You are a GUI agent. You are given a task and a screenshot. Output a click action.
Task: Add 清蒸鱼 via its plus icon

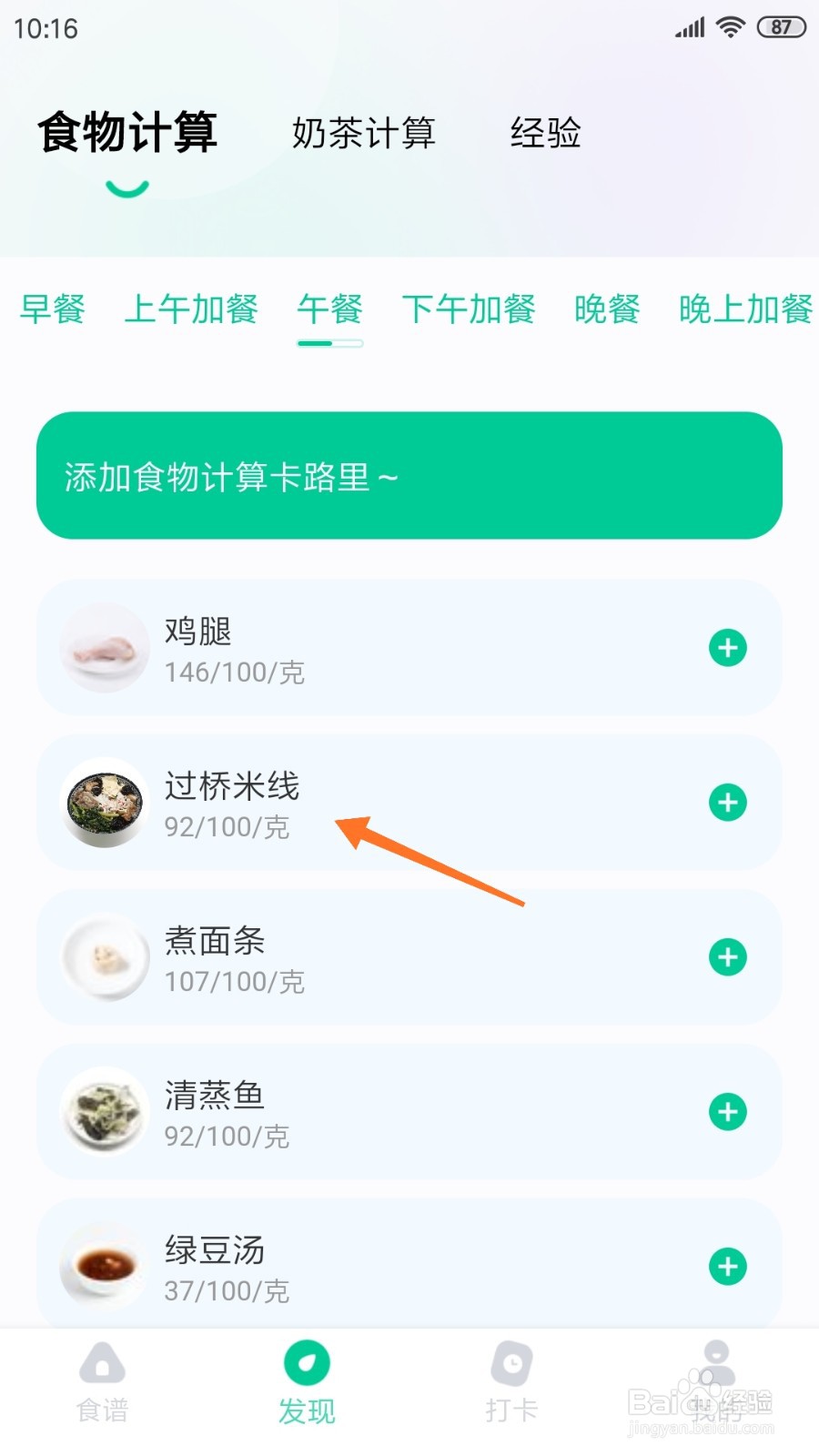pyautogui.click(x=726, y=1111)
